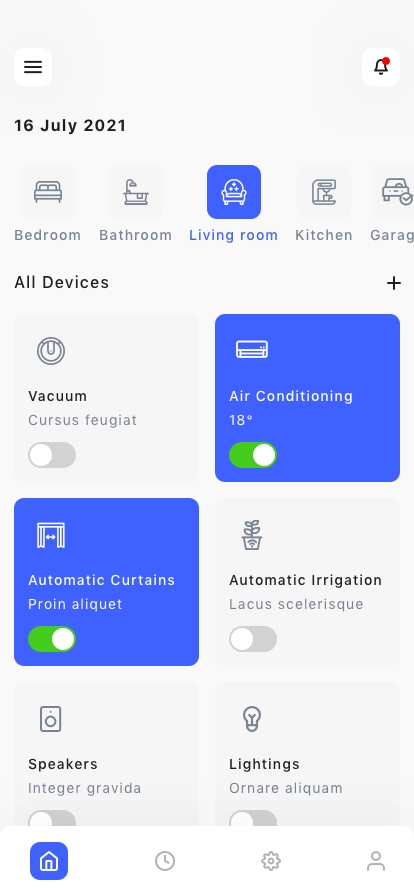
Task: Open the notifications bell
Action: [381, 67]
